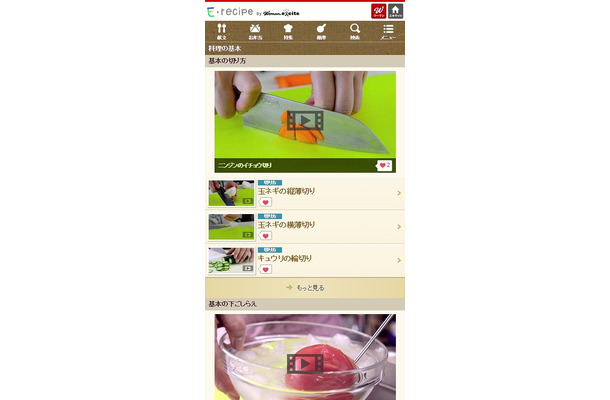The image size is (610, 400).
Task: Open キュウリの輪切り video row
Action: click(320, 259)
